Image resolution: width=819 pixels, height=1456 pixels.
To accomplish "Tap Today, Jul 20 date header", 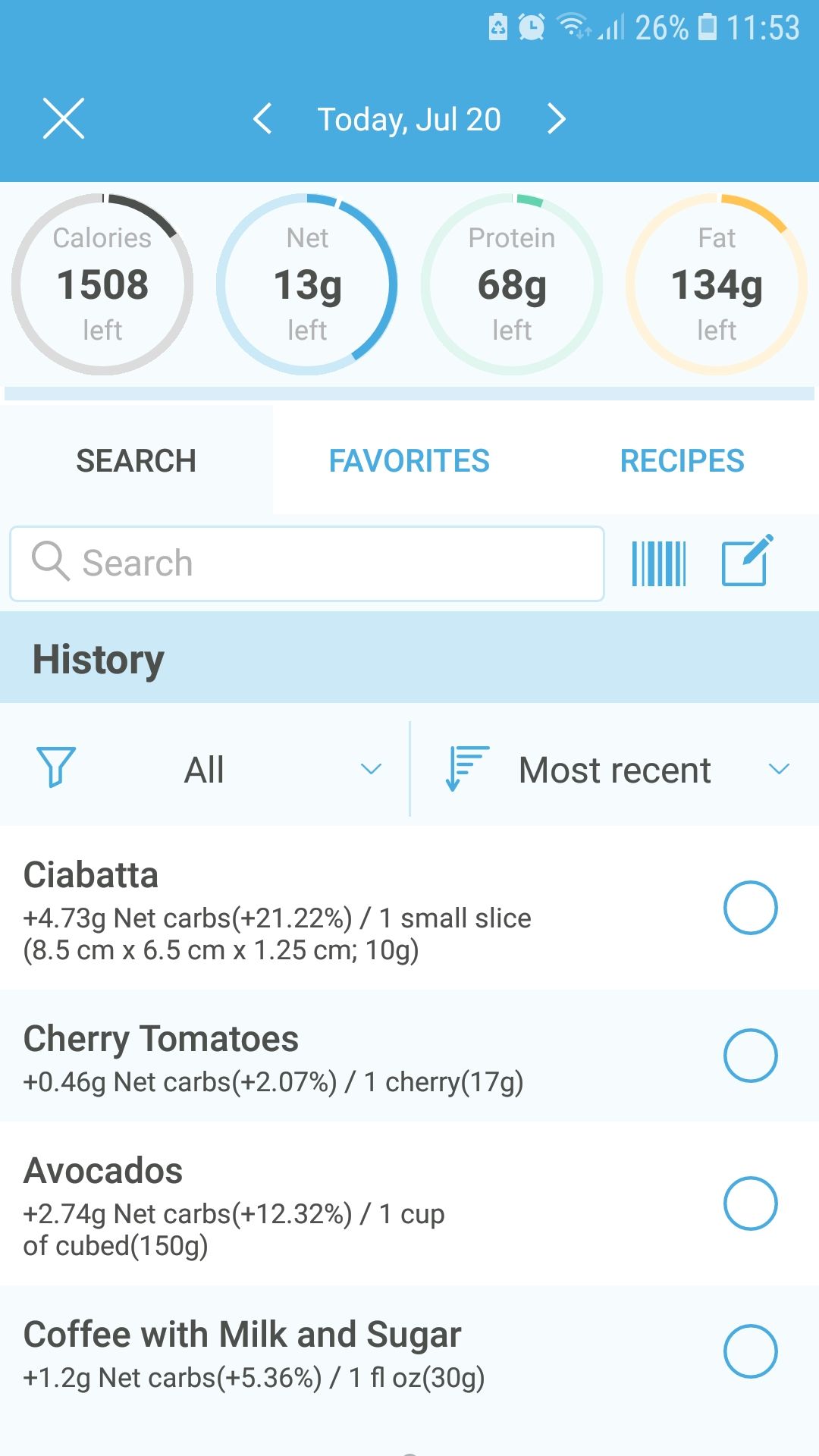I will point(408,118).
